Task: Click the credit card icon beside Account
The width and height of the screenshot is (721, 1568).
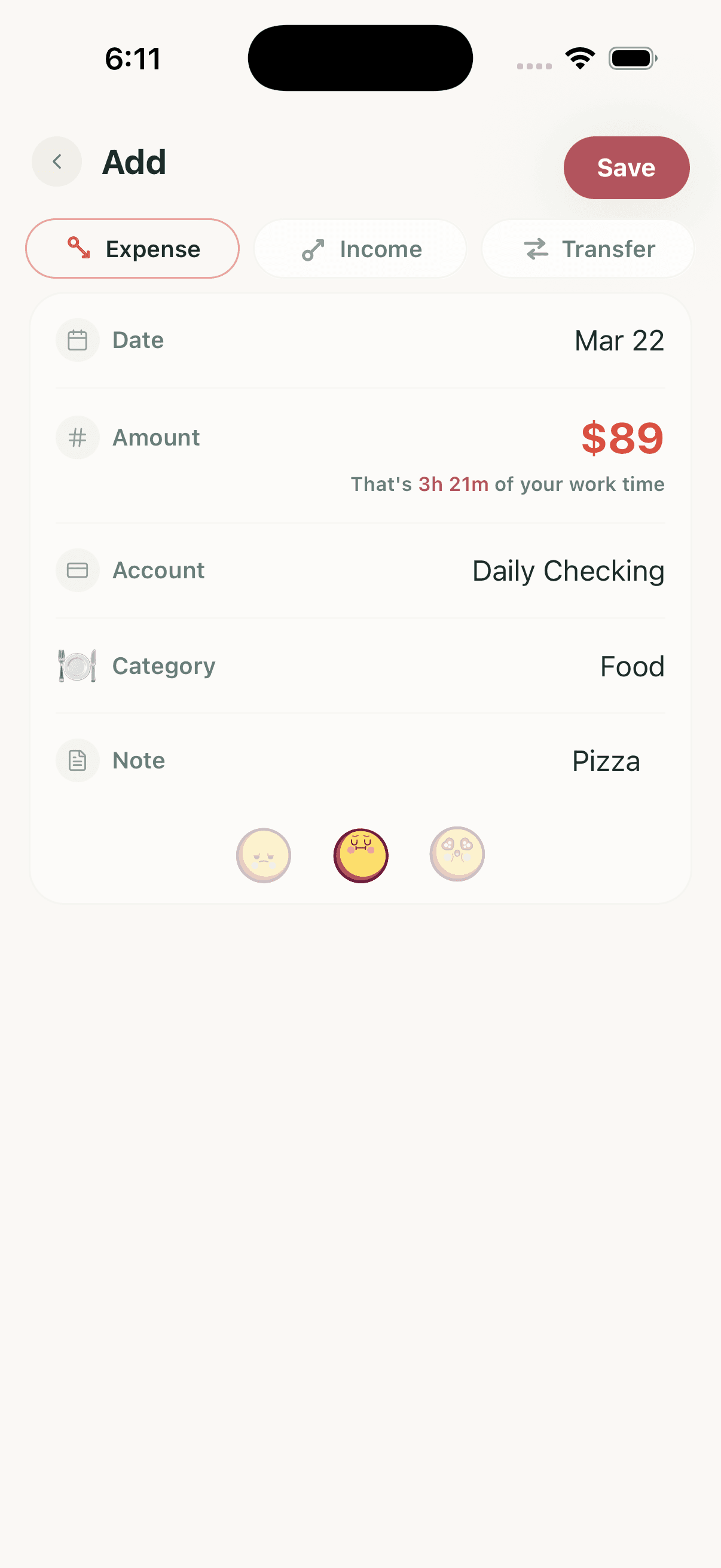Action: [x=77, y=570]
